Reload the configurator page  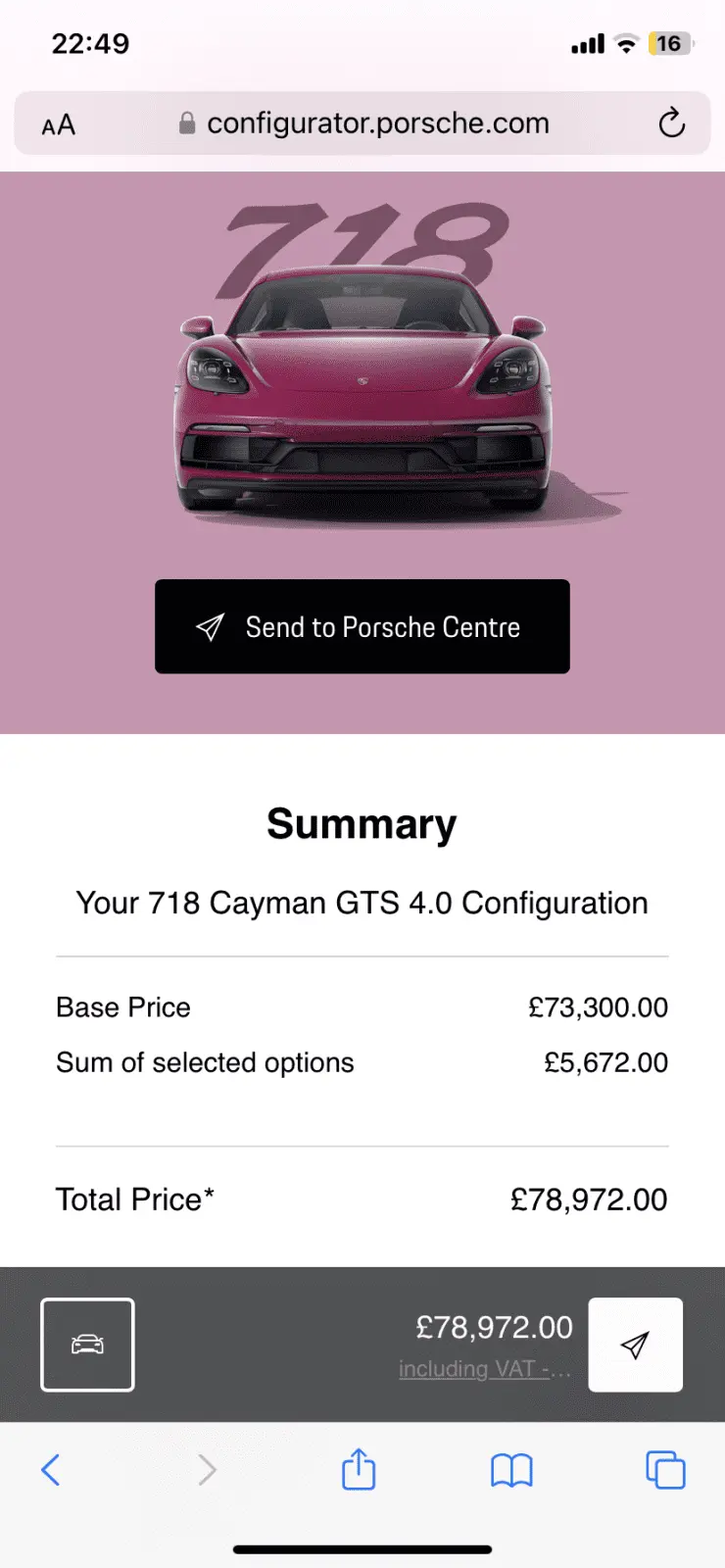671,123
